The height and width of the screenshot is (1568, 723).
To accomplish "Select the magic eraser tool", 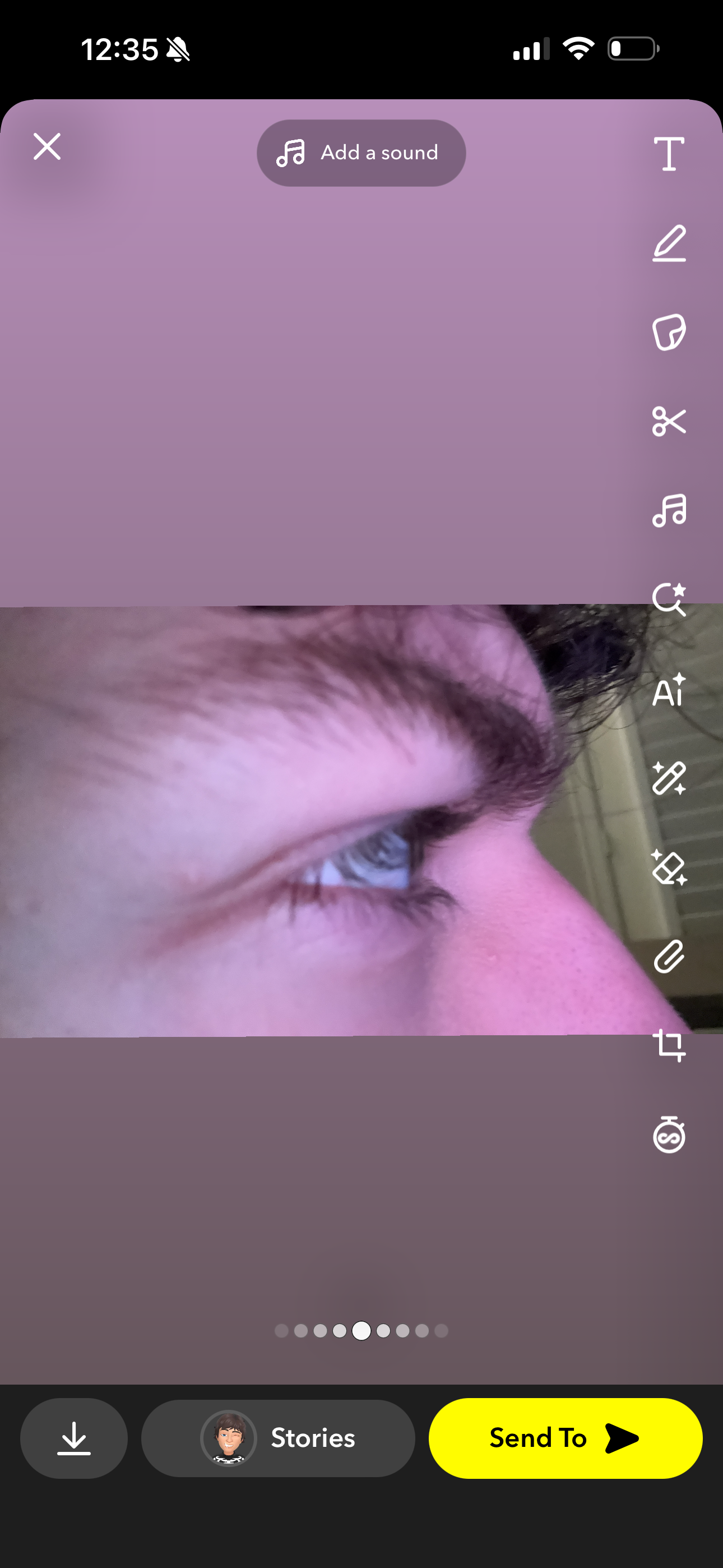I will (669, 868).
